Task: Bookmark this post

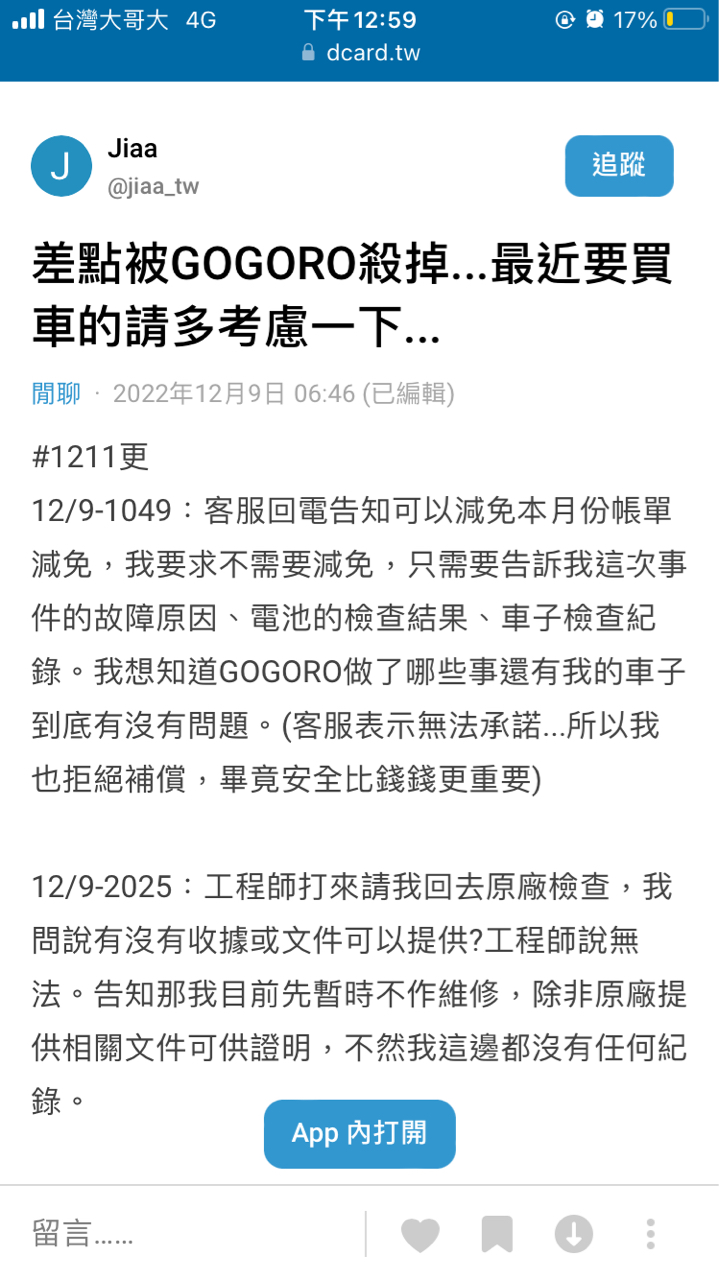Action: tap(497, 1235)
